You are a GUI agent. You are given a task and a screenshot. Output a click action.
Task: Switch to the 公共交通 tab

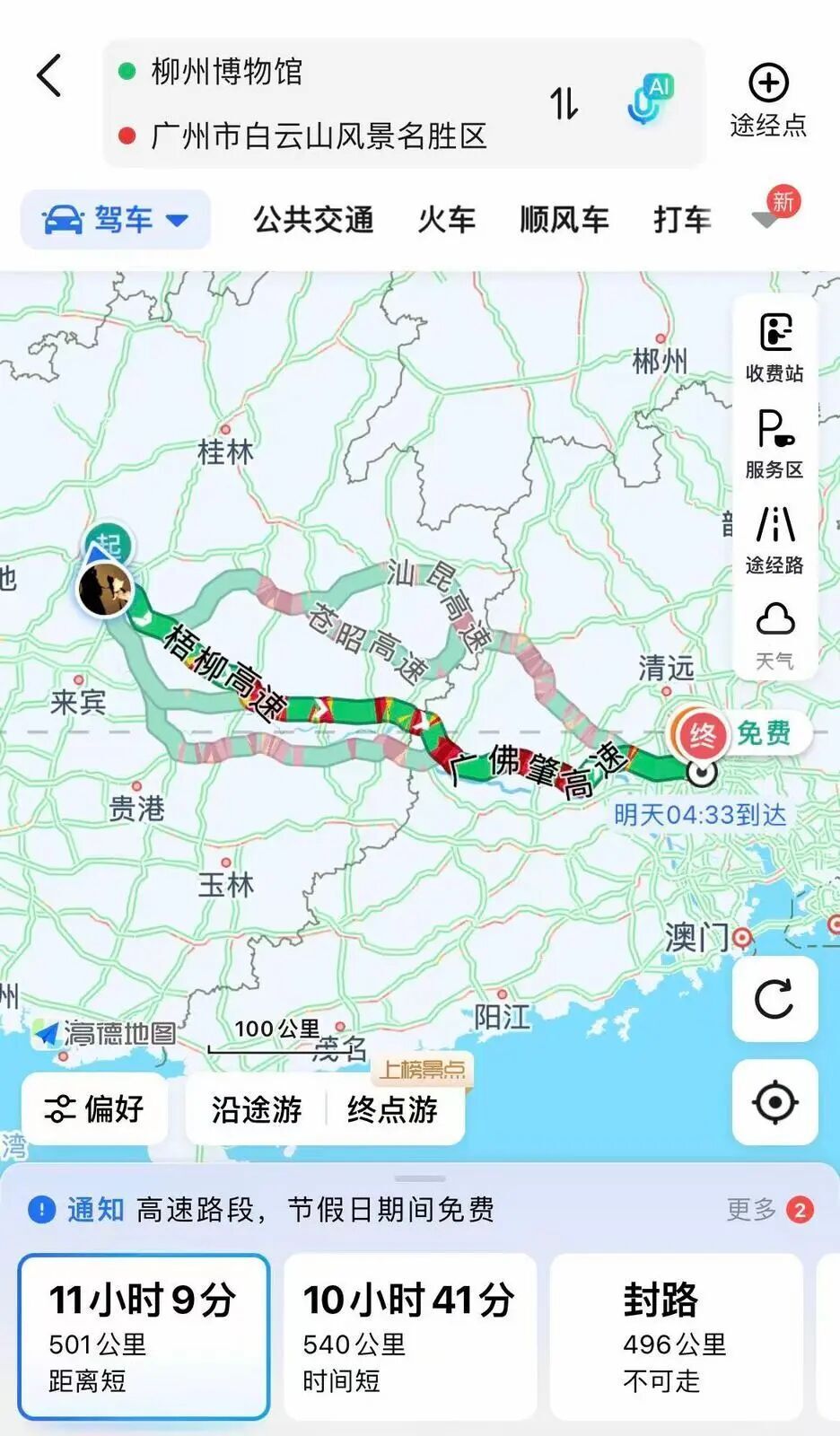point(316,219)
